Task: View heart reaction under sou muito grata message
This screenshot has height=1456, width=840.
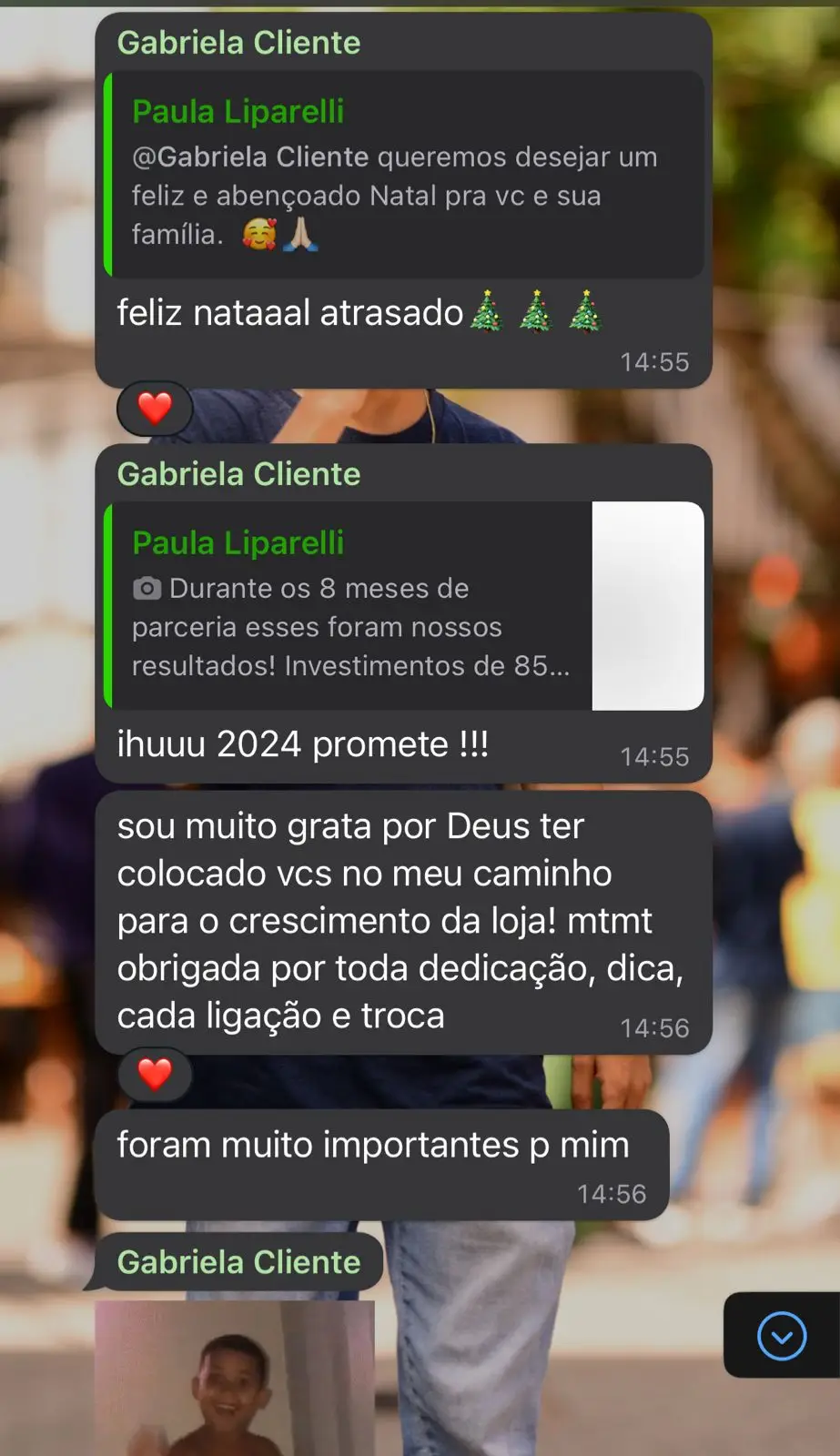Action: coord(155,1075)
